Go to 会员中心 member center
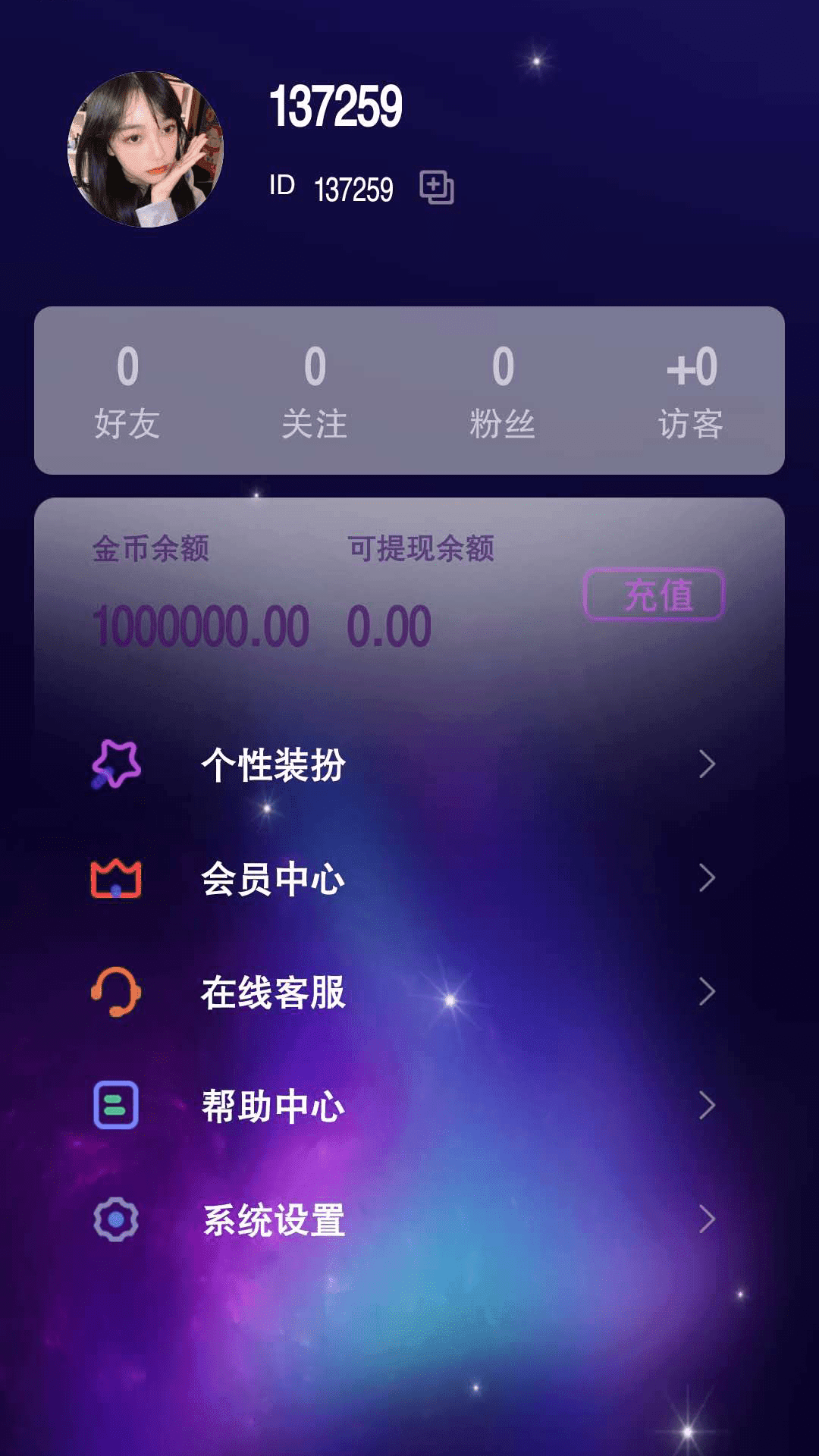 click(409, 878)
